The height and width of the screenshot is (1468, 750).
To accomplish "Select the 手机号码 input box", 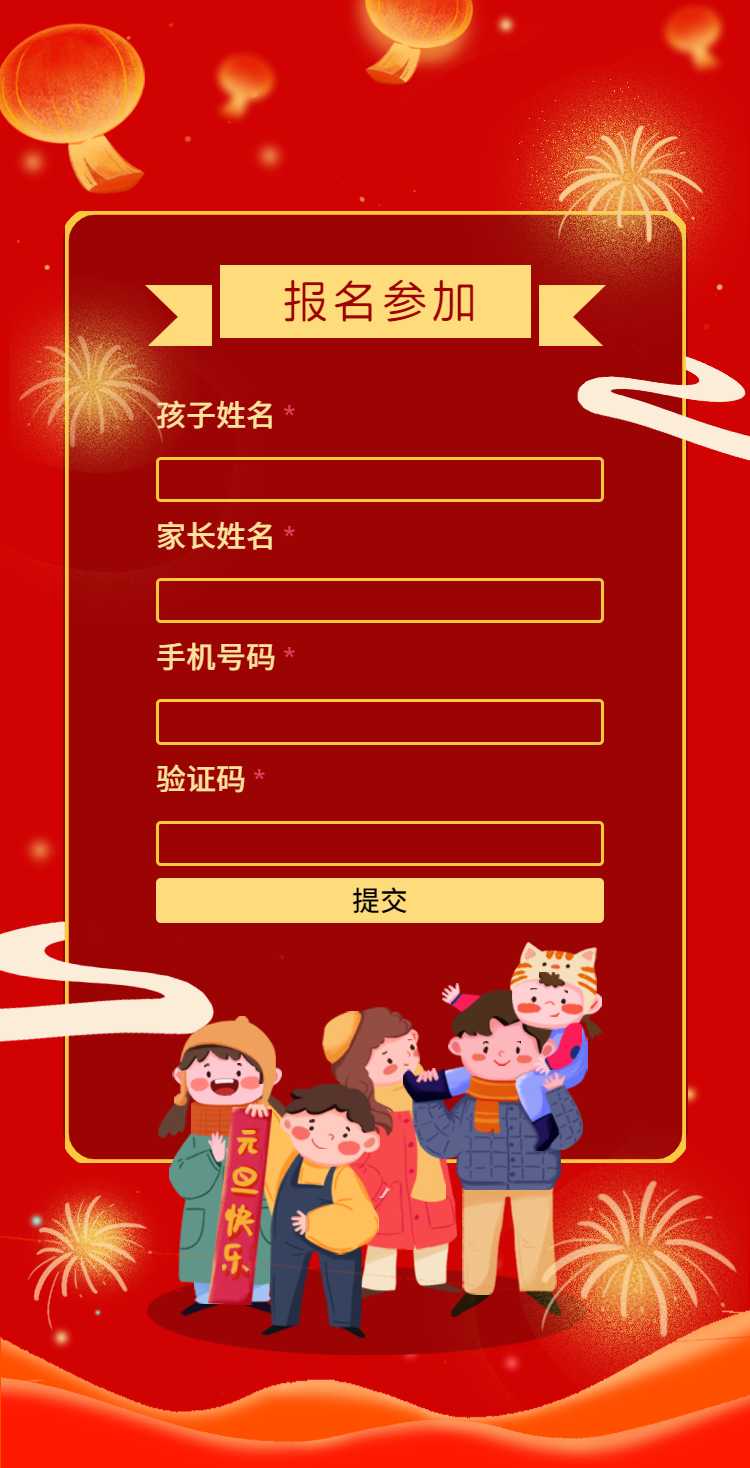I will [380, 722].
